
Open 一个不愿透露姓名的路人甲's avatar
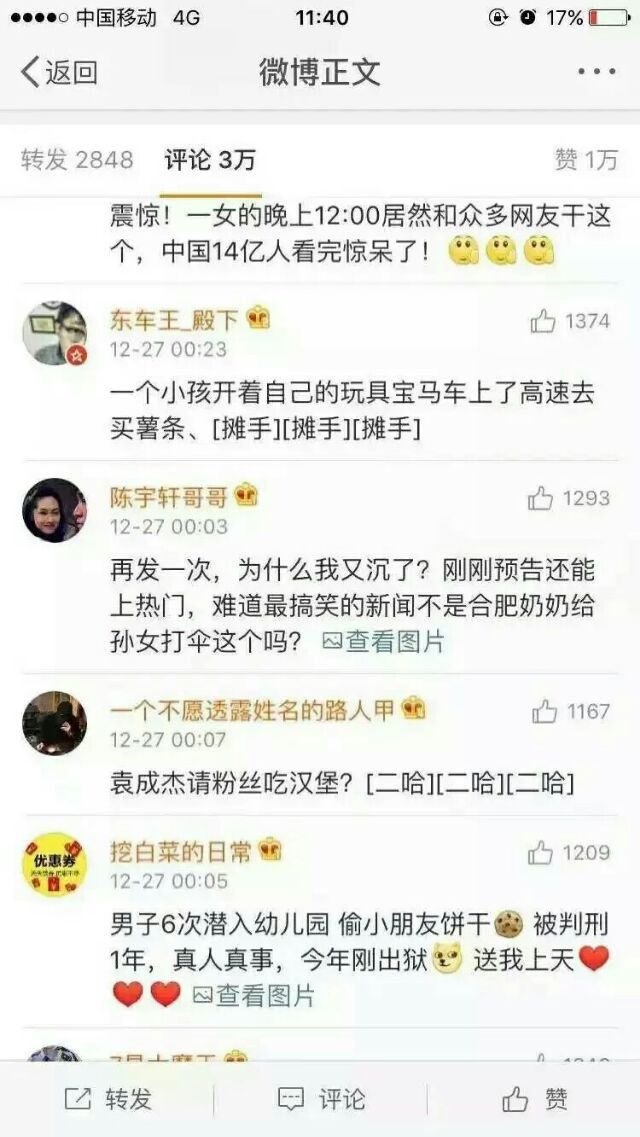pos(54,723)
